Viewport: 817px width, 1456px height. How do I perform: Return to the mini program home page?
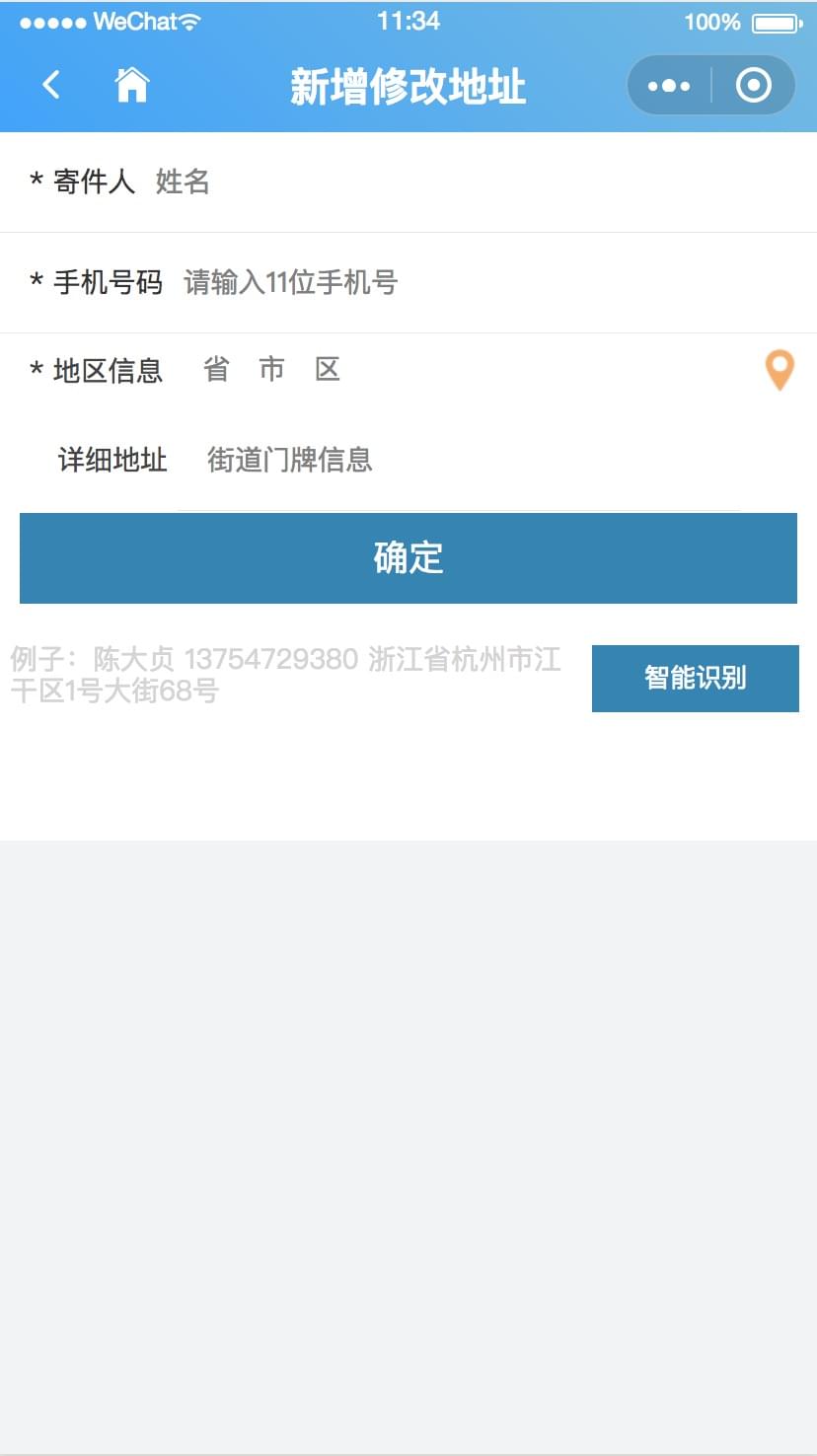point(132,85)
